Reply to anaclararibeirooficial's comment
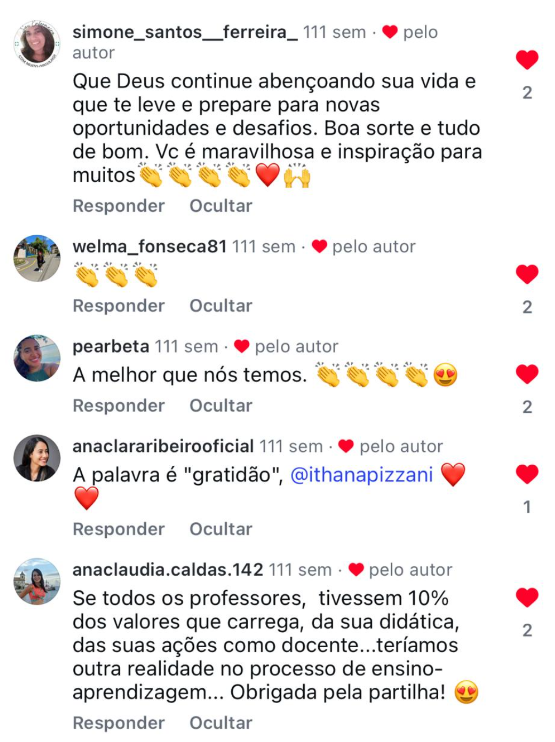The image size is (555, 742). click(119, 529)
